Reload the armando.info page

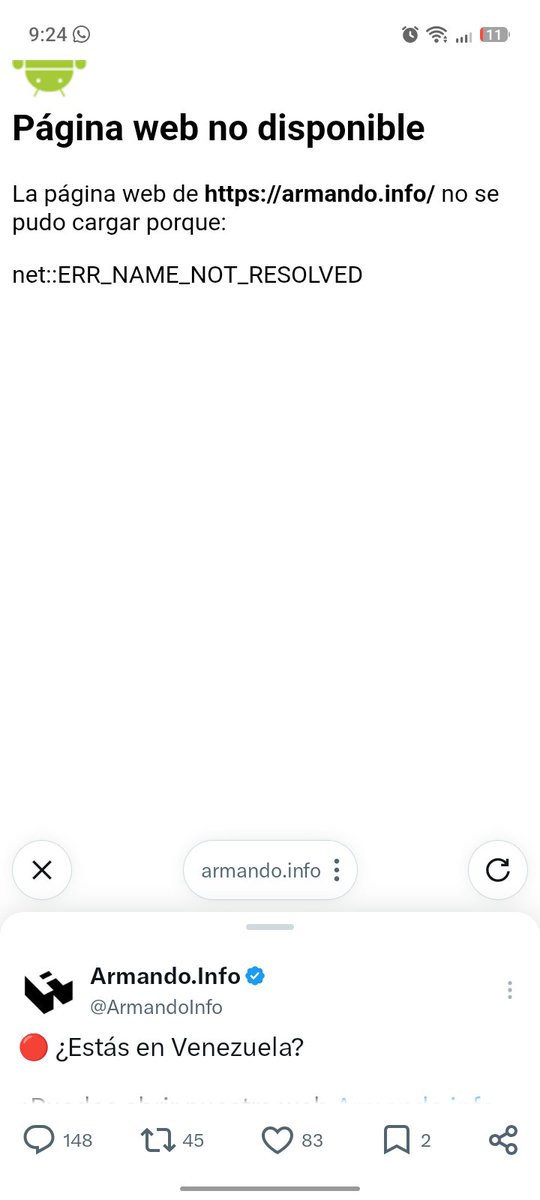pos(498,870)
